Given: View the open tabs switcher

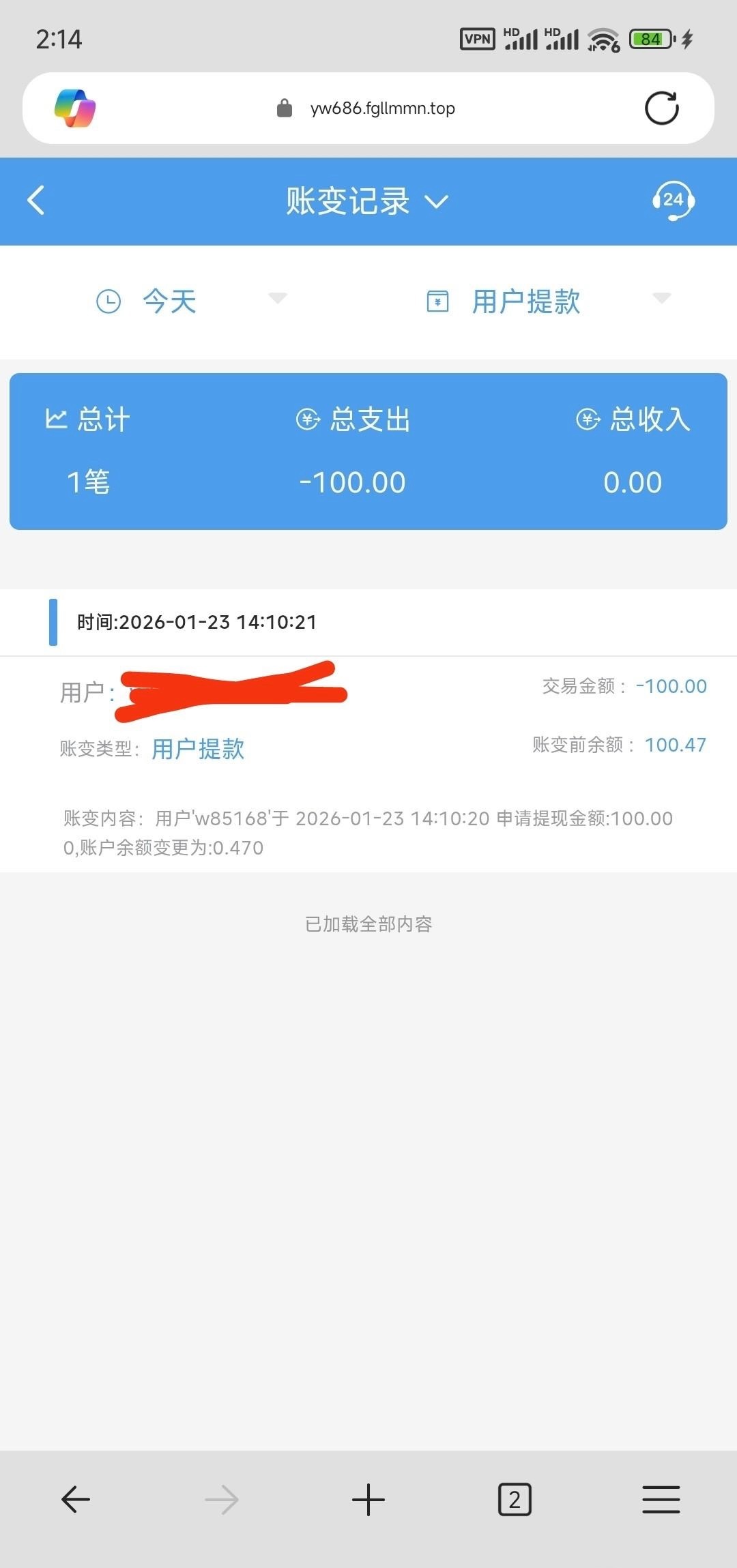Looking at the screenshot, I should (x=515, y=1499).
